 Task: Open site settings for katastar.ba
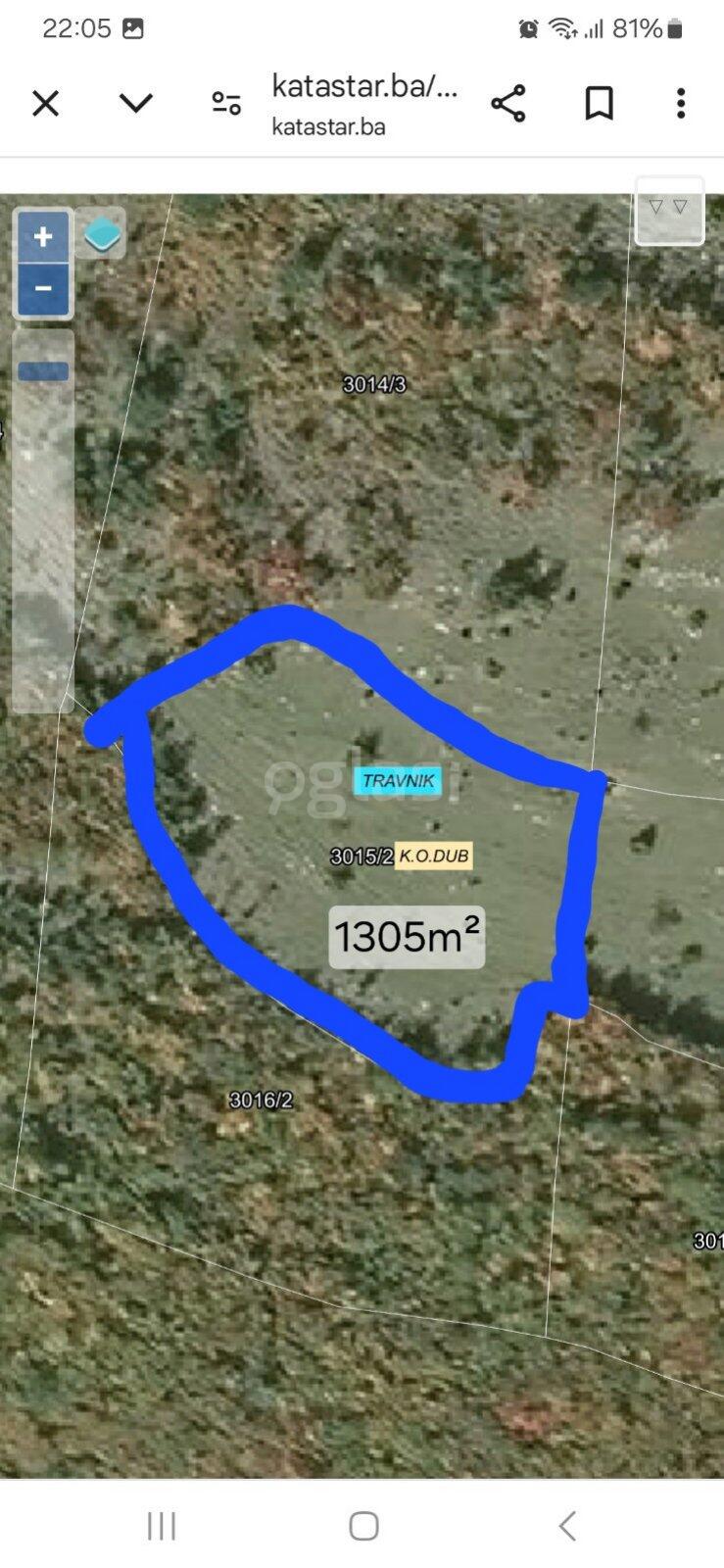[x=226, y=103]
